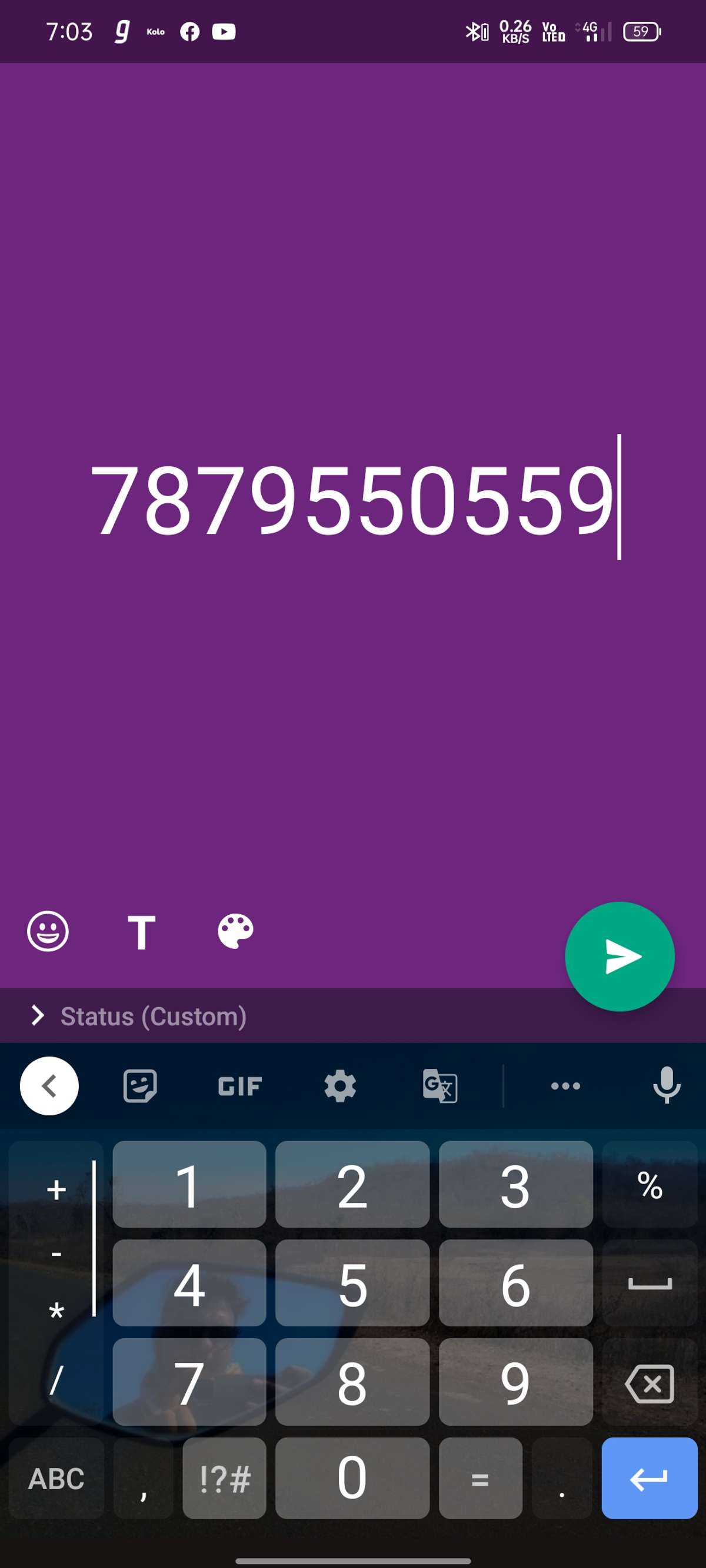Type the digit 5 key
706x1568 pixels.
click(x=352, y=1282)
